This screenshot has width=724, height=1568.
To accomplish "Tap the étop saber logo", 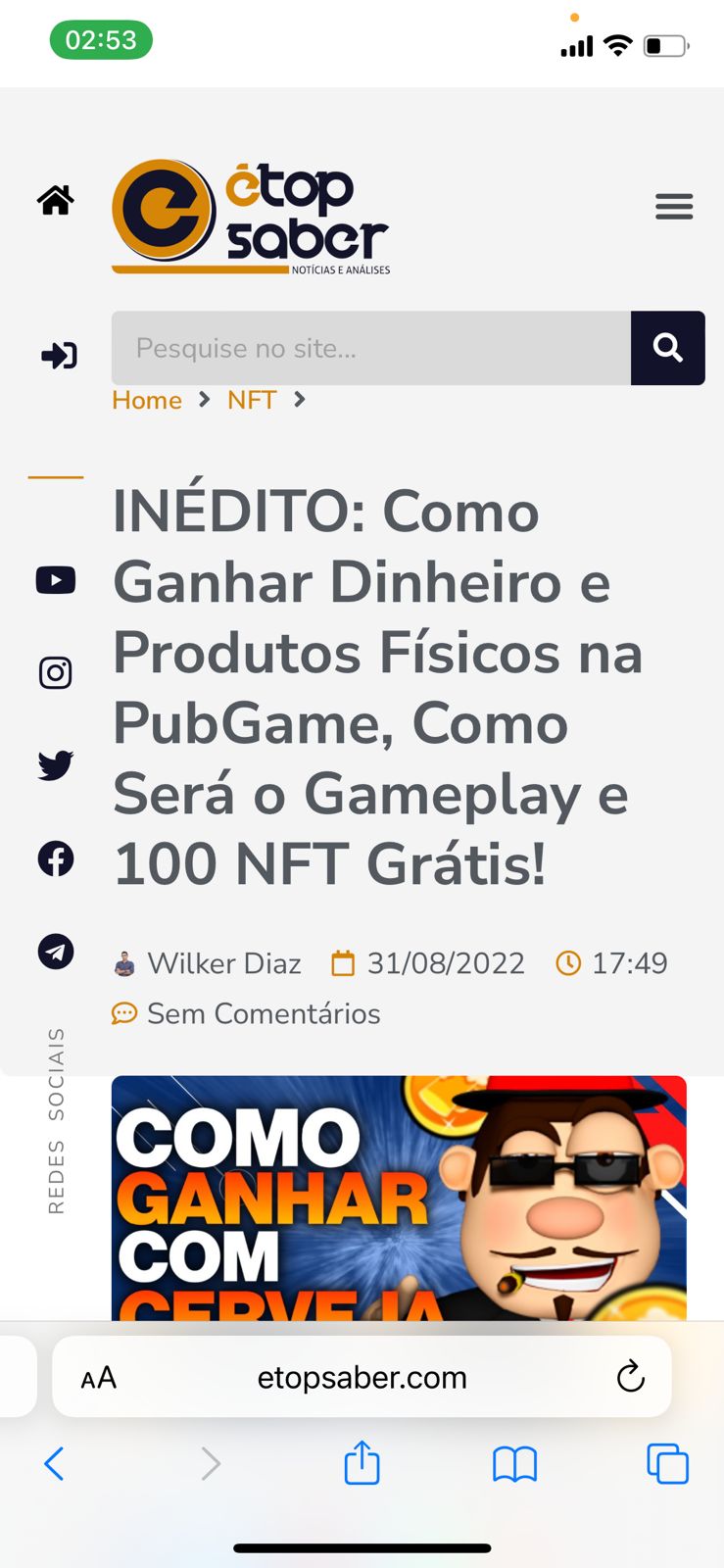I will (251, 217).
